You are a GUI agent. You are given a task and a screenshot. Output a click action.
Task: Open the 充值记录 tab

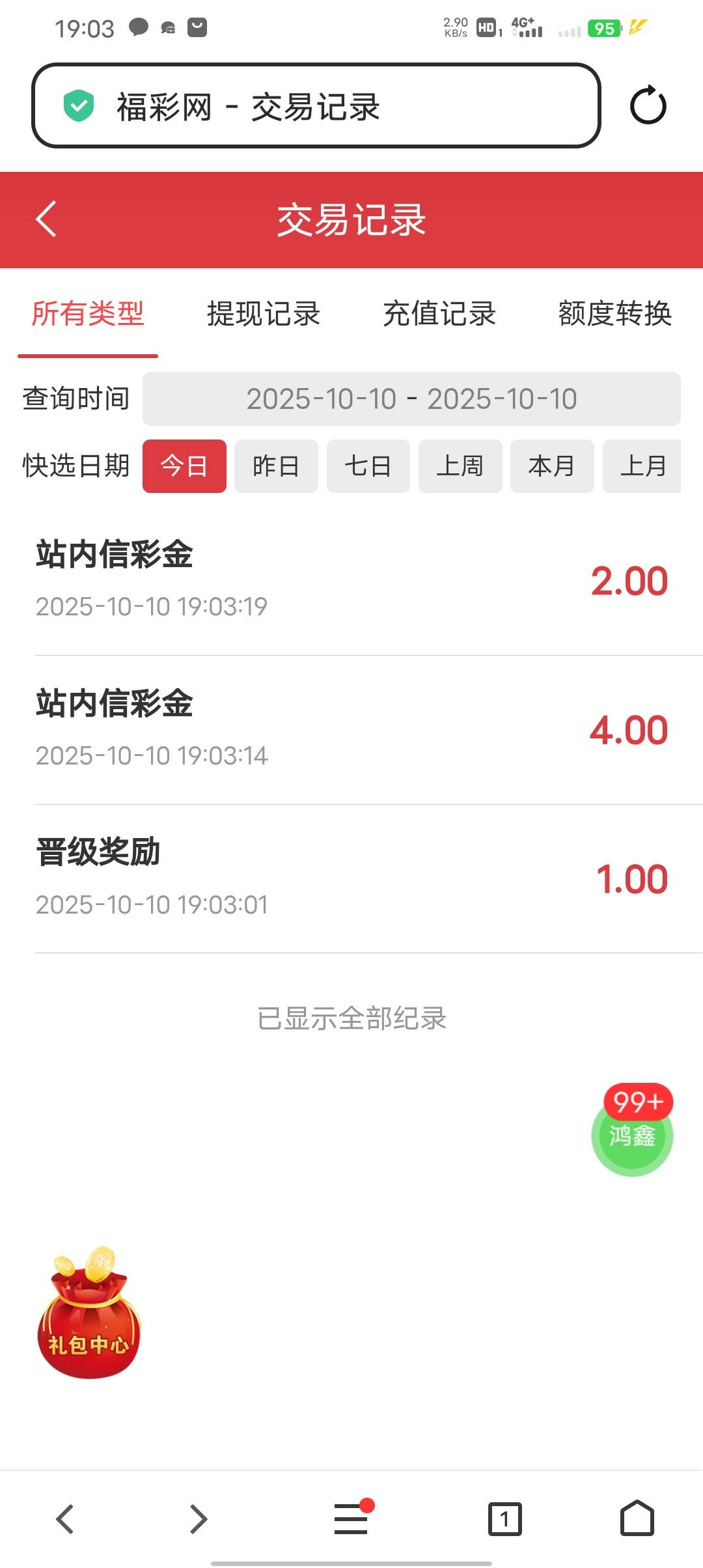[x=439, y=315]
